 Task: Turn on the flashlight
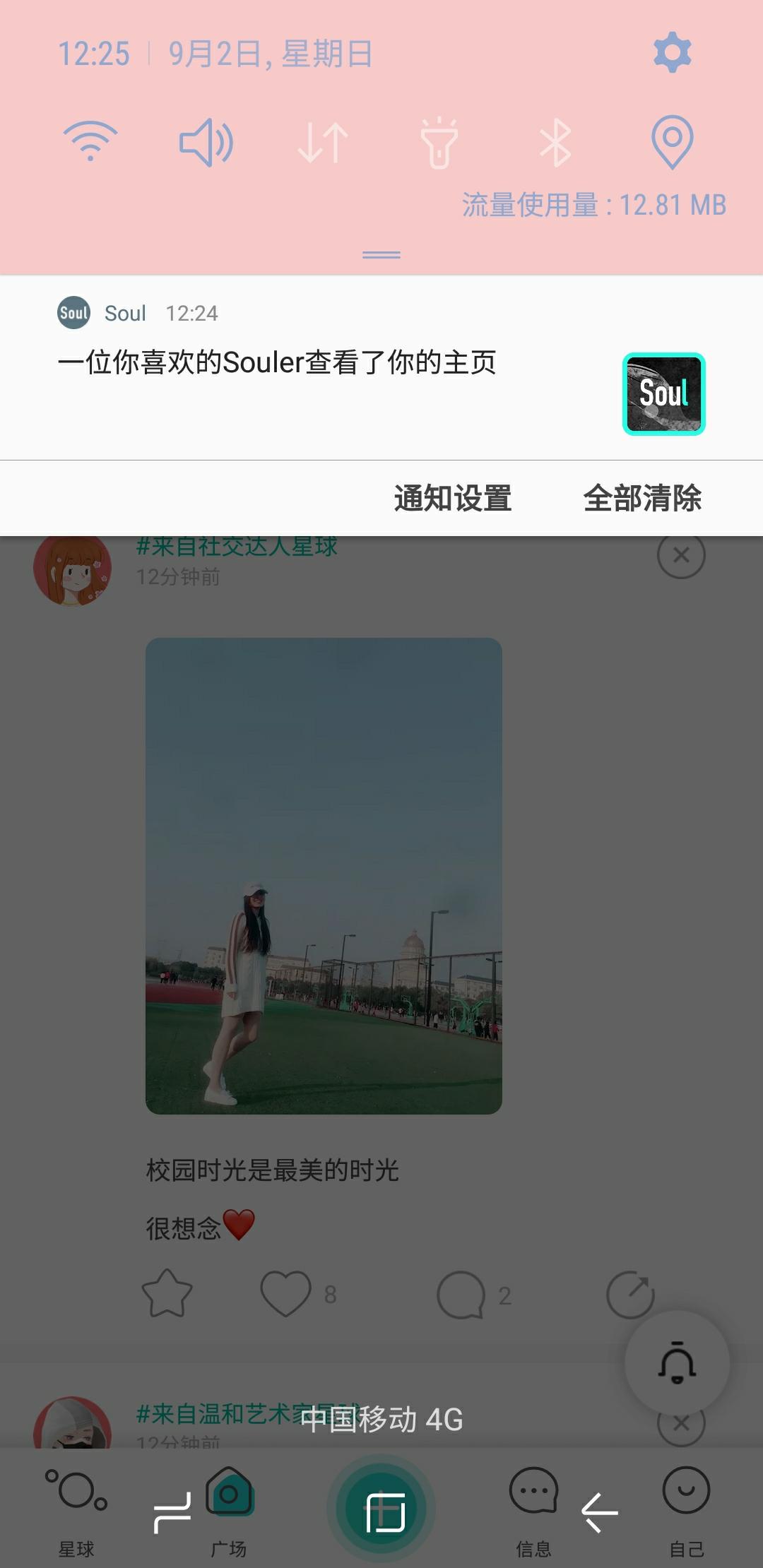(x=439, y=142)
